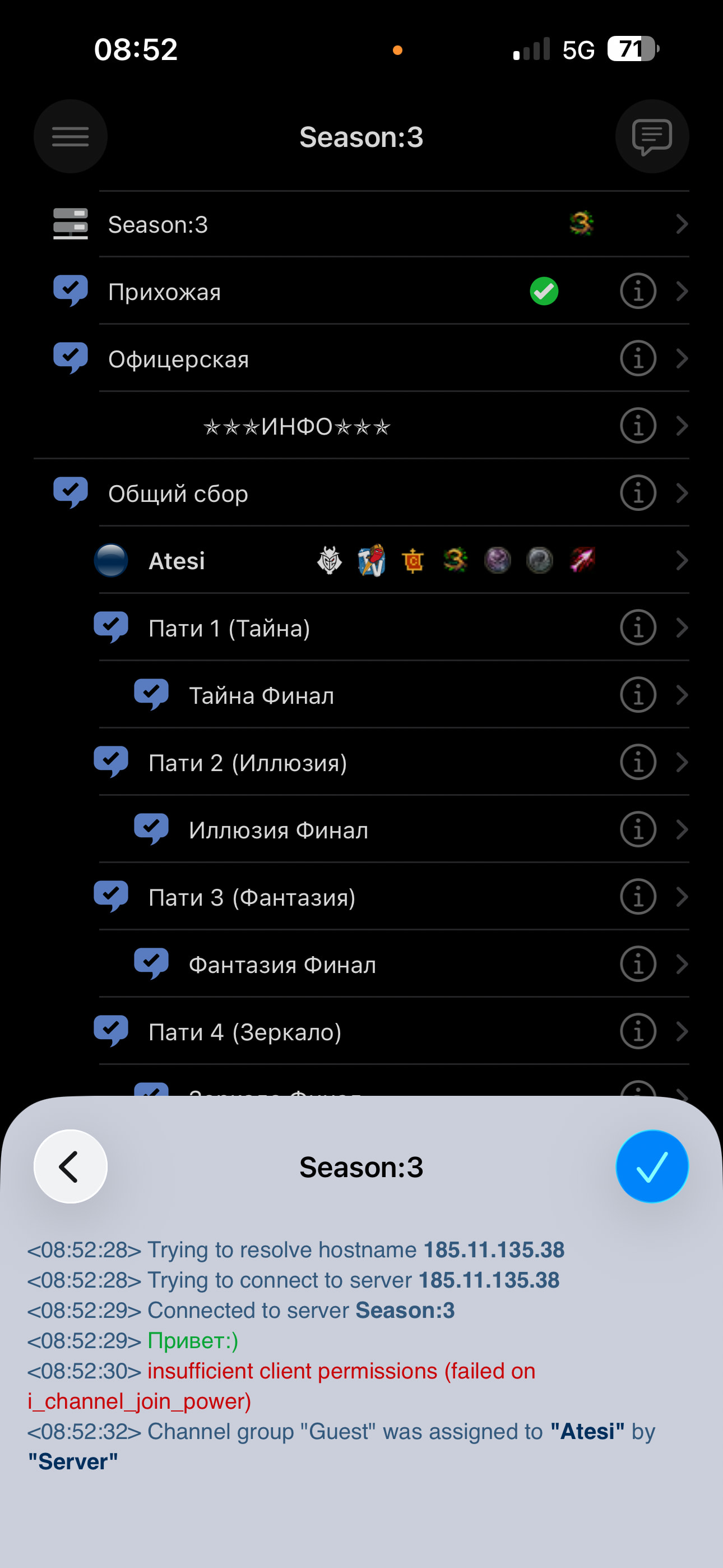This screenshot has height=1568, width=723.
Task: Open the hamburger menu
Action: click(71, 136)
